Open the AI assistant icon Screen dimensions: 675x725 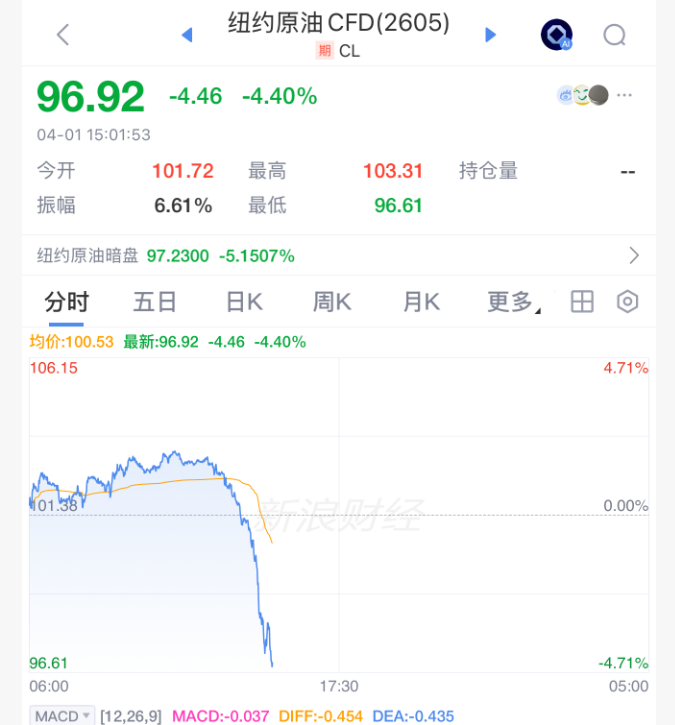point(557,35)
